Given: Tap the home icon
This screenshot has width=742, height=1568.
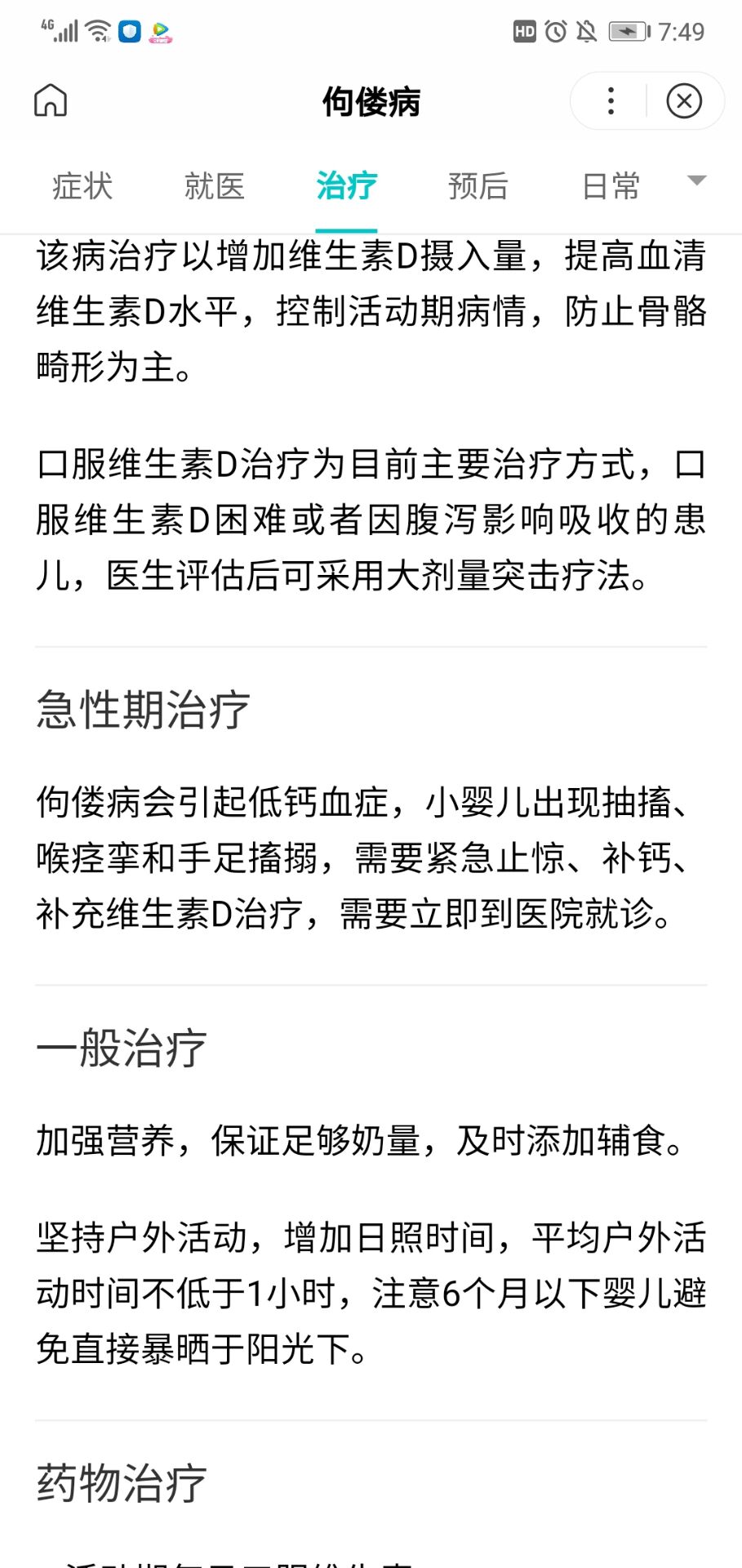Looking at the screenshot, I should 51,100.
